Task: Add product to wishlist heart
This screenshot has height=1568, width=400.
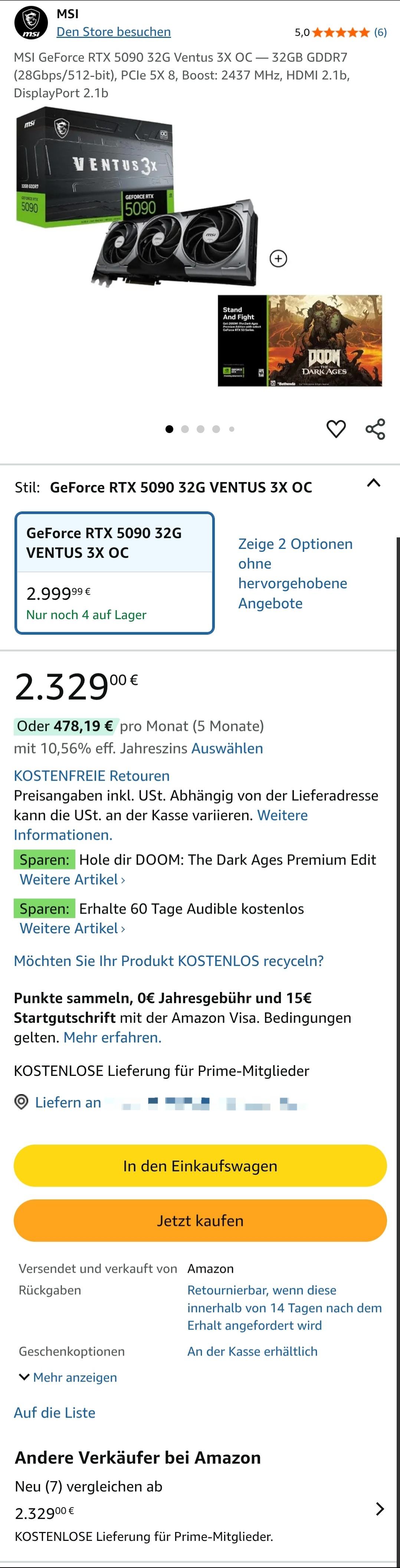Action: [335, 429]
